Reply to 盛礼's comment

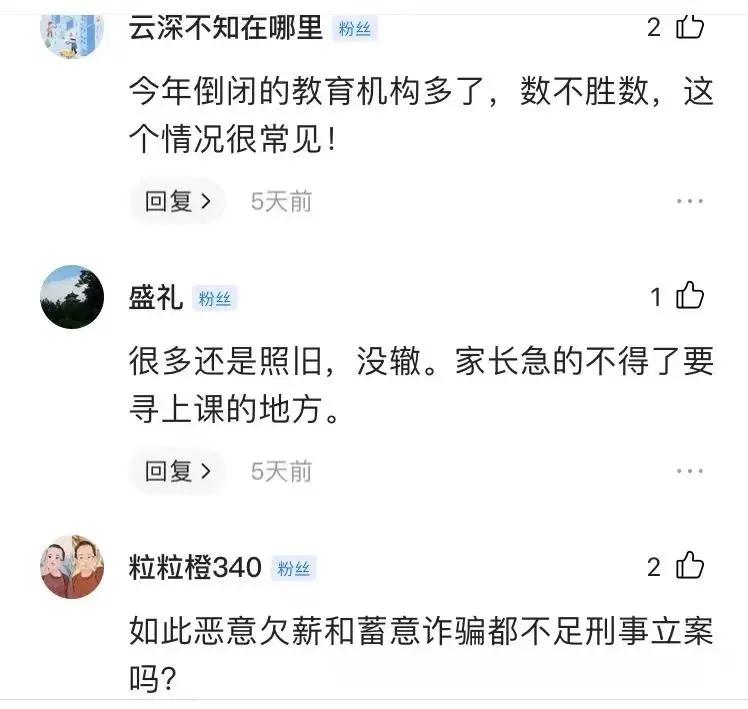tap(177, 471)
